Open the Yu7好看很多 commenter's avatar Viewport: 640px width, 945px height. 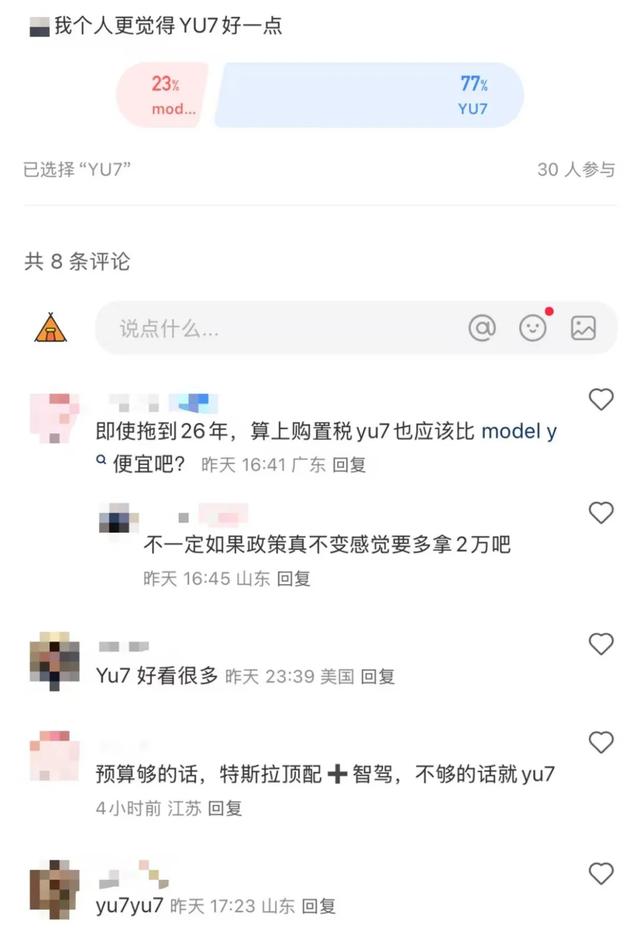coord(53,659)
